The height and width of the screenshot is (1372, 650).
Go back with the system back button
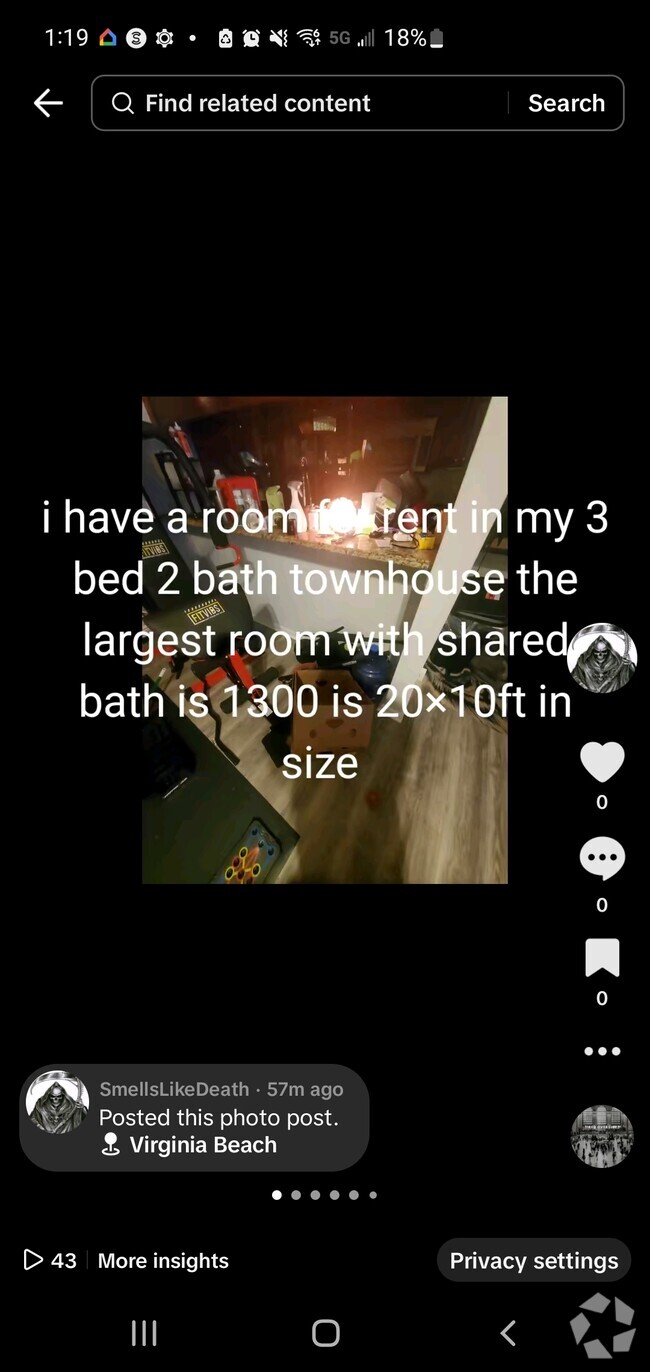pyautogui.click(x=508, y=1333)
